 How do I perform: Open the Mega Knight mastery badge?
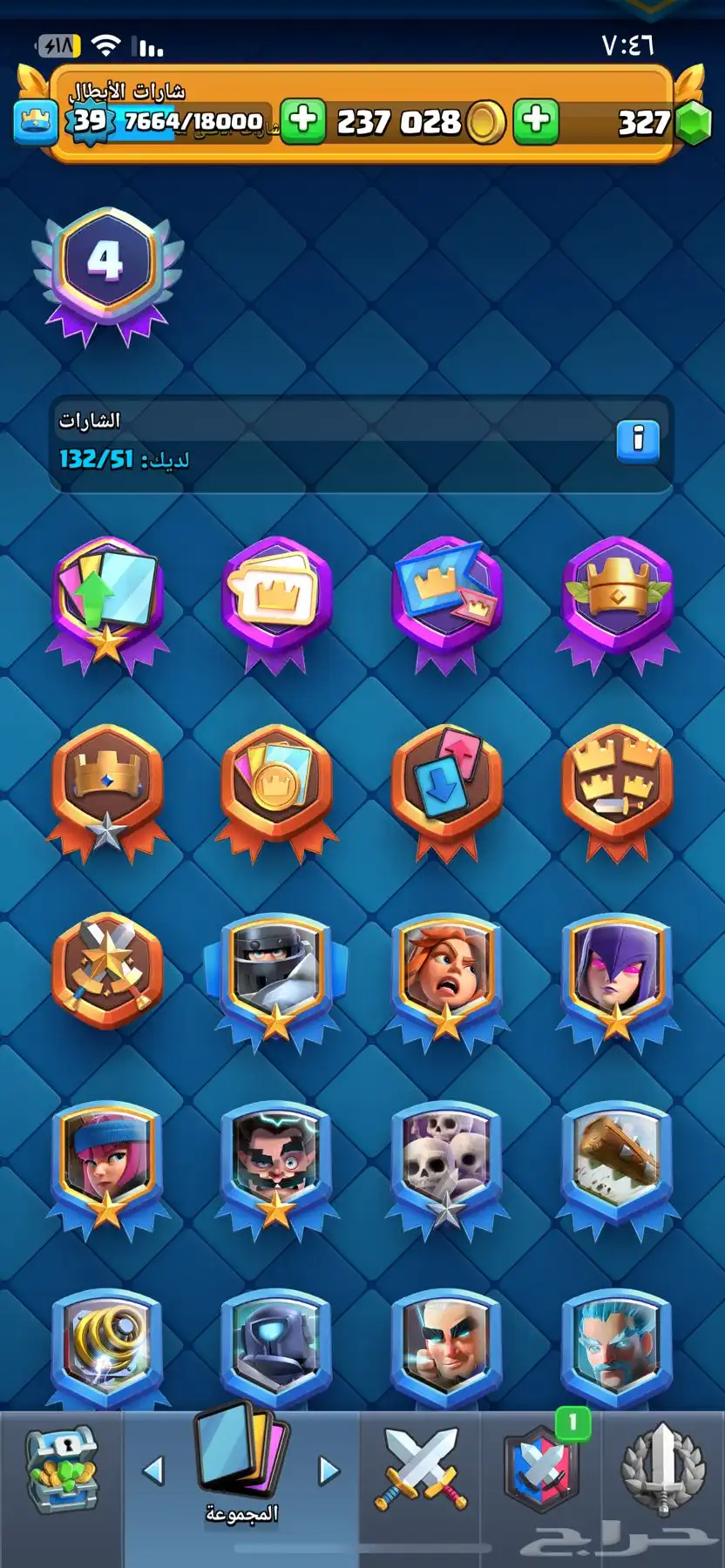pos(275,974)
